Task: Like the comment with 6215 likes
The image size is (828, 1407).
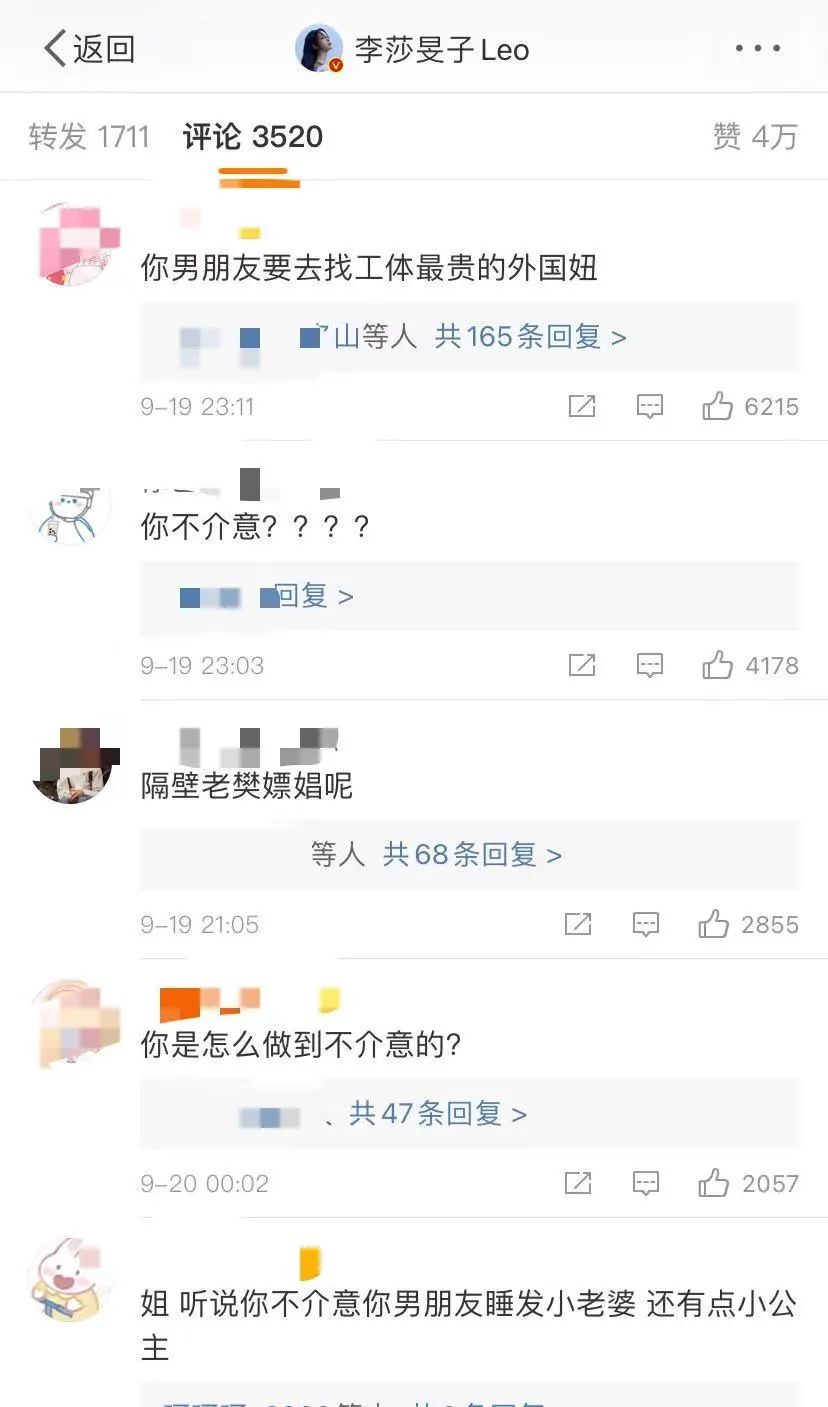Action: tap(750, 406)
